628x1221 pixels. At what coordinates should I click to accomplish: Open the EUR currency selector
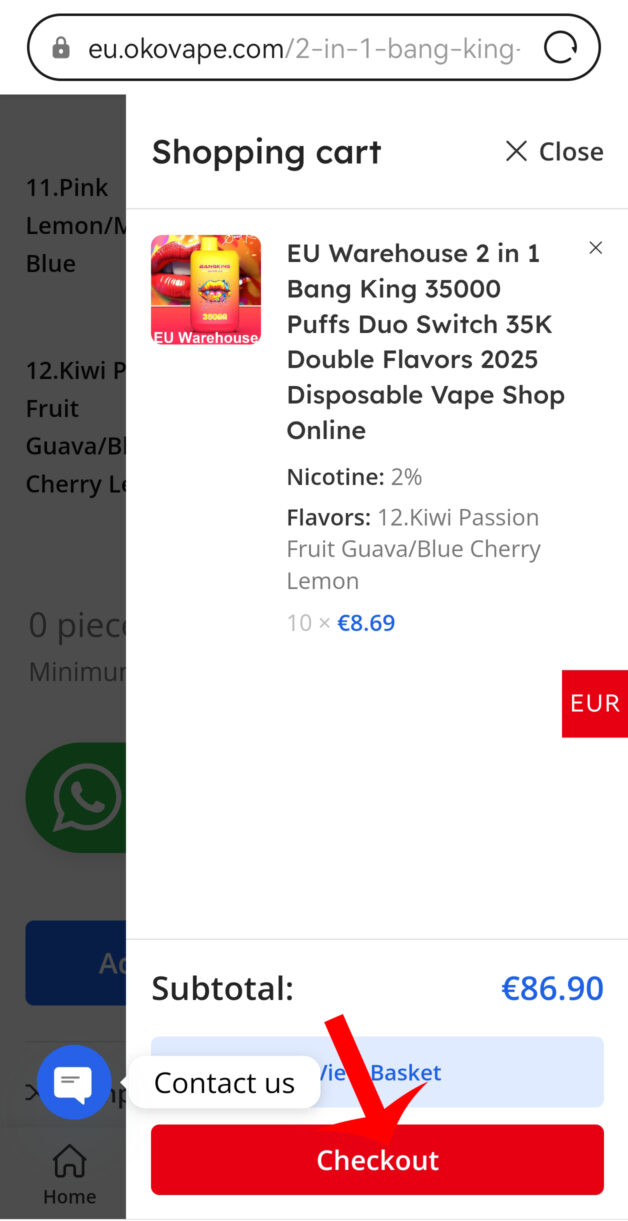point(595,703)
